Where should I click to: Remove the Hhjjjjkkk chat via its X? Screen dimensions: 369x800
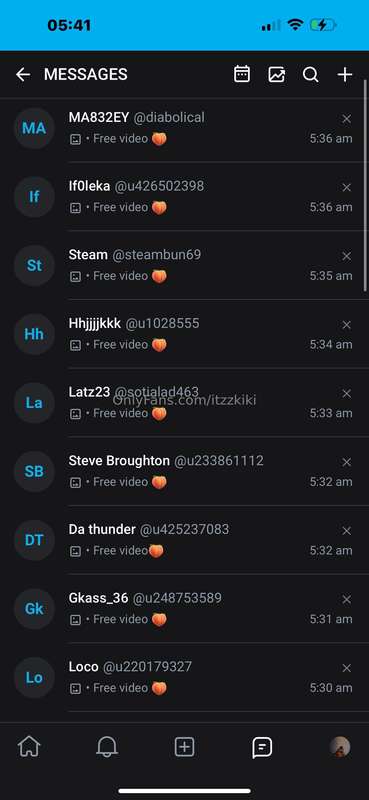347,325
